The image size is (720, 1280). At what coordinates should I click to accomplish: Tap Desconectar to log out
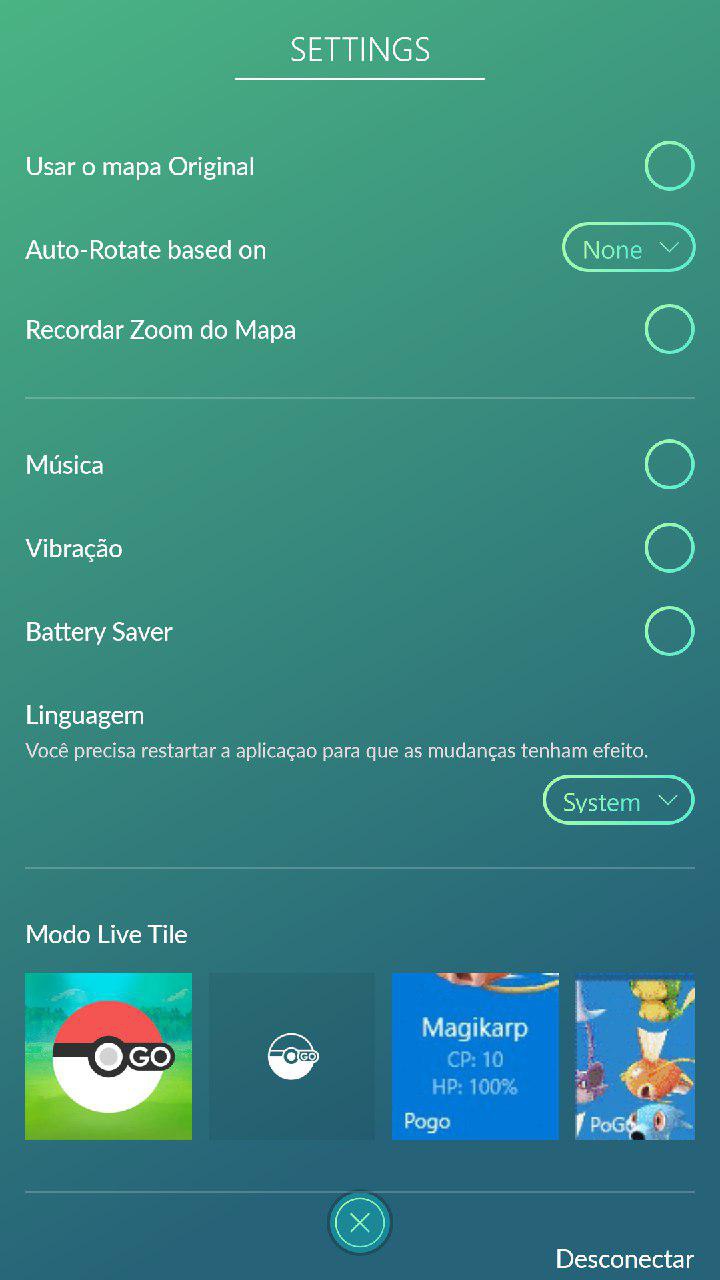[625, 1258]
